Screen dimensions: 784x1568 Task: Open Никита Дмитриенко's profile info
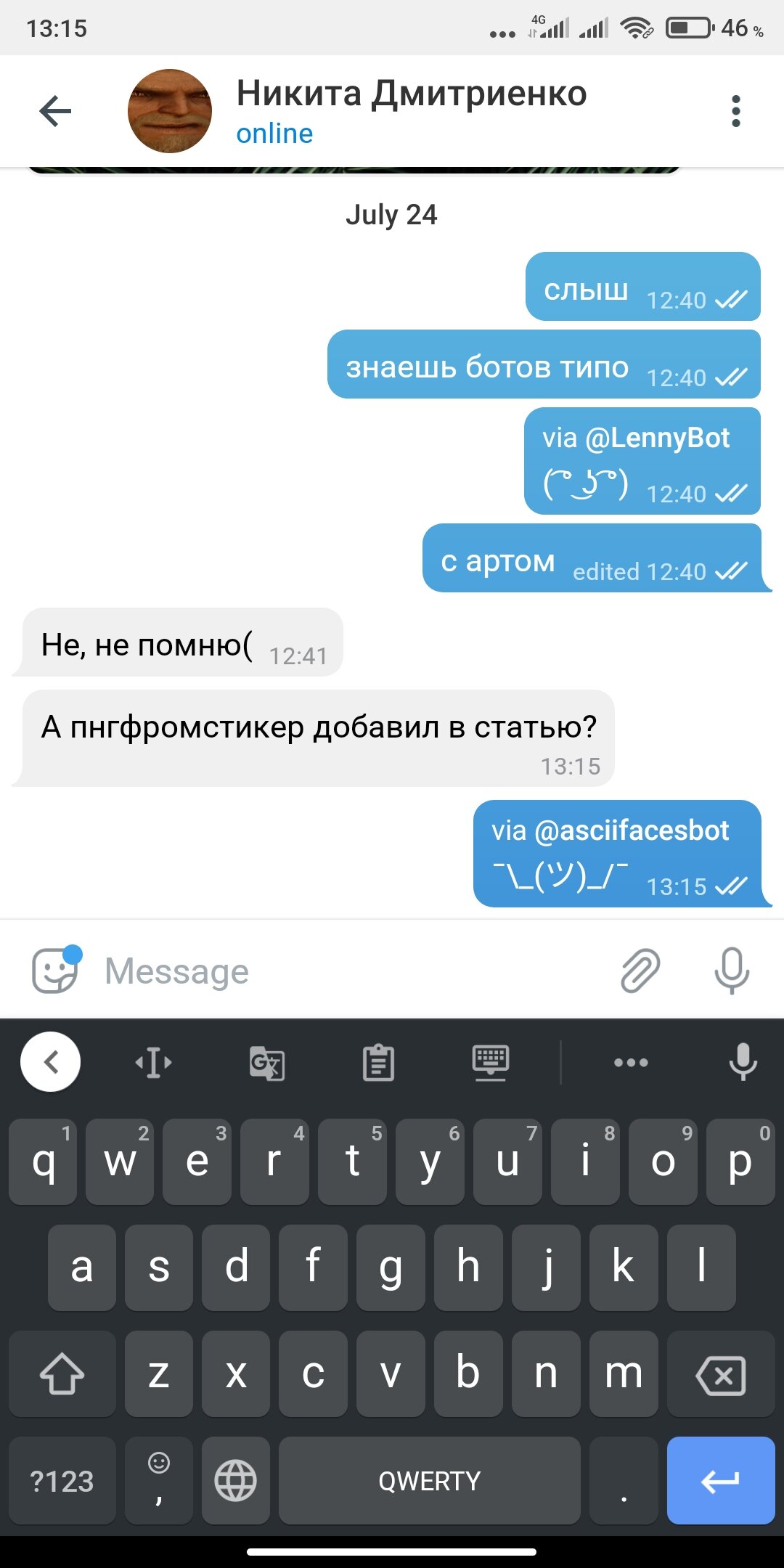coord(412,111)
